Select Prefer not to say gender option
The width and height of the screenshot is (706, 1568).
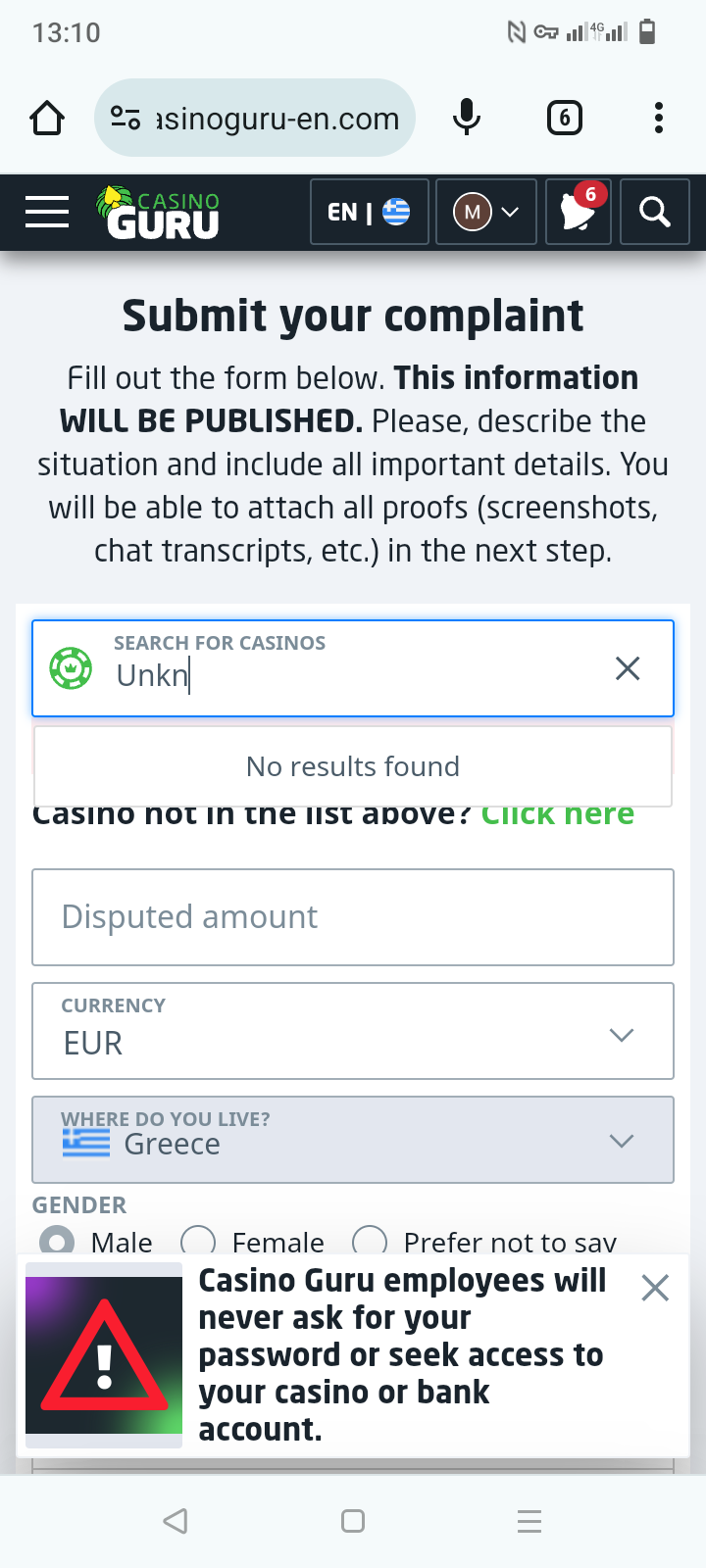(x=370, y=1242)
